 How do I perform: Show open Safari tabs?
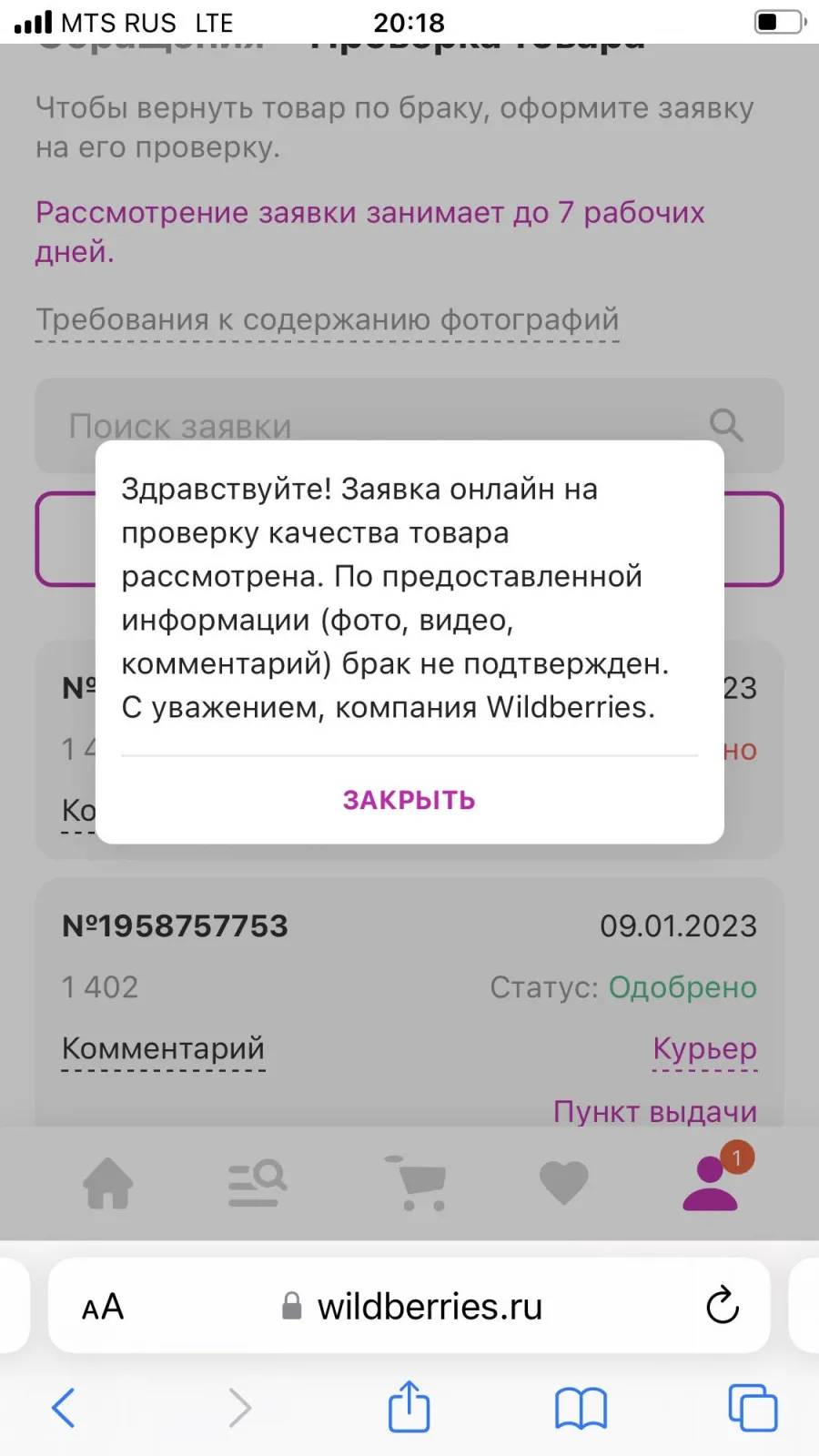click(753, 1408)
